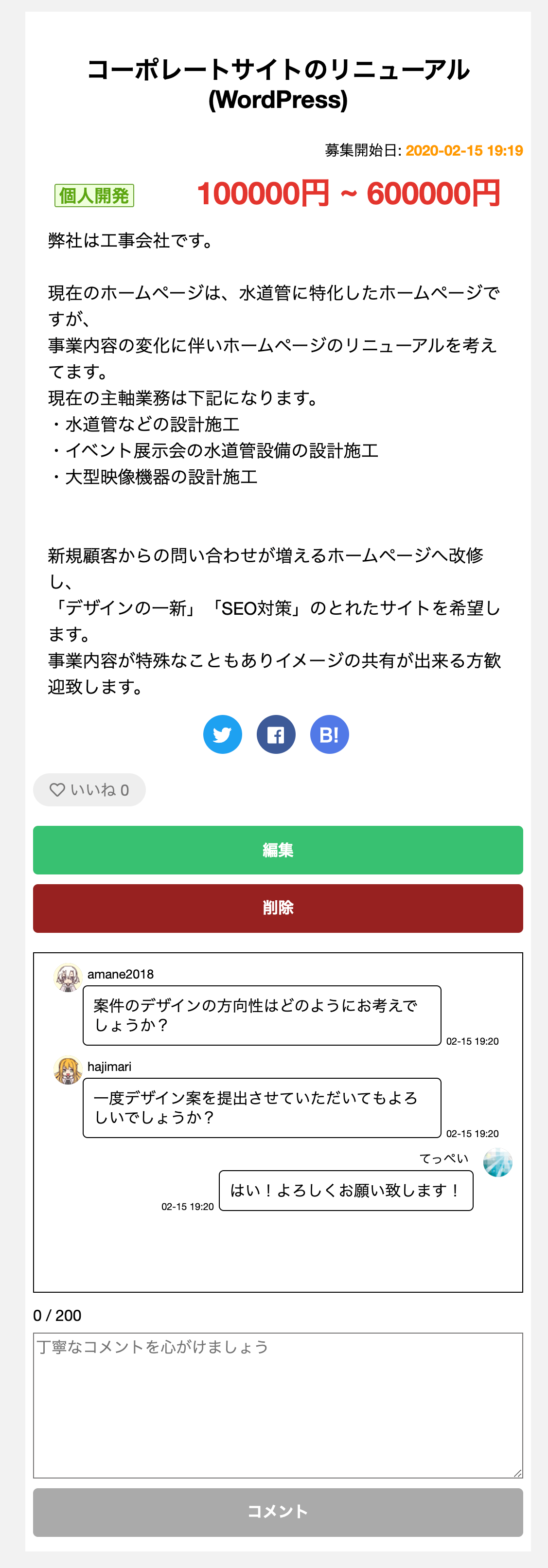This screenshot has width=548, height=1568.
Task: Share this job on Facebook
Action: point(276,734)
